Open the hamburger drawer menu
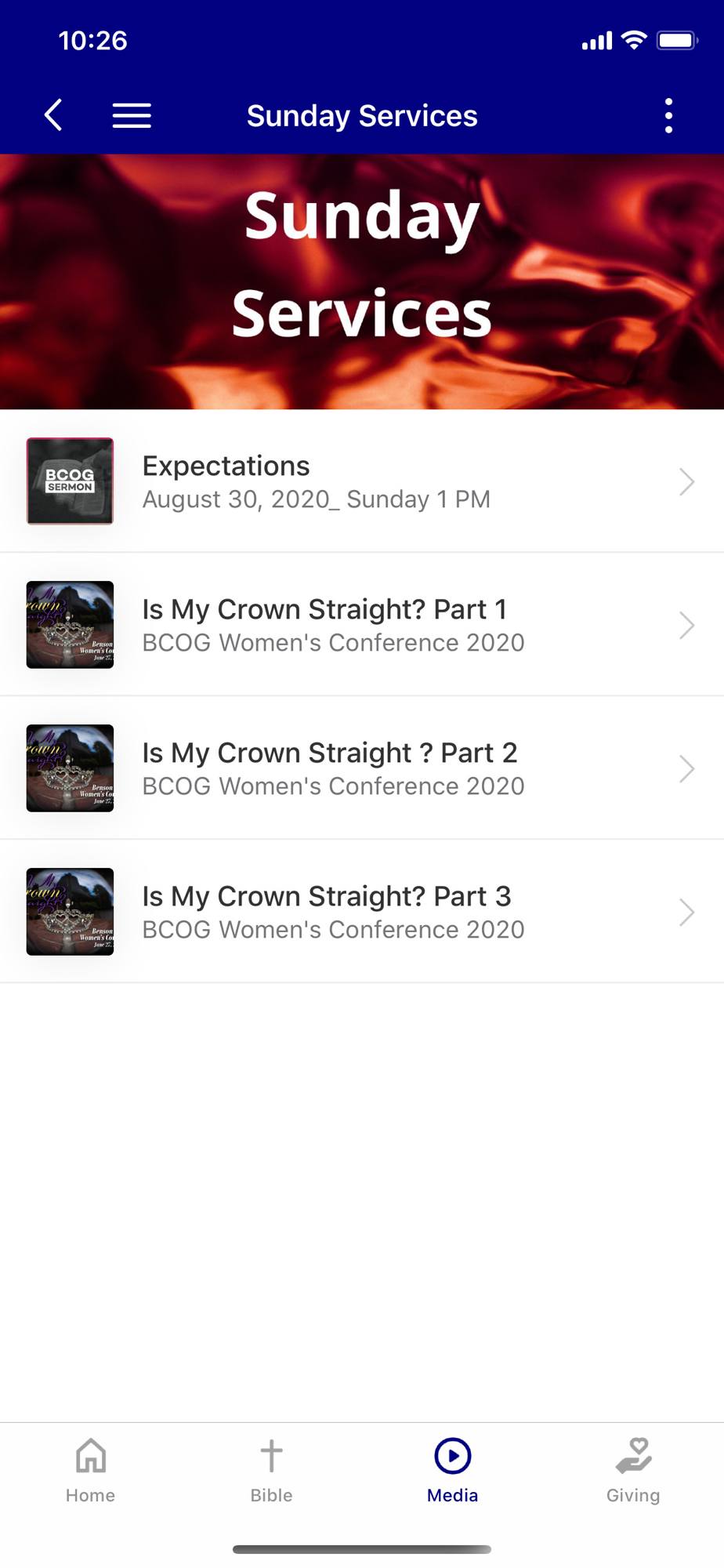Viewport: 724px width, 1568px height. click(132, 116)
